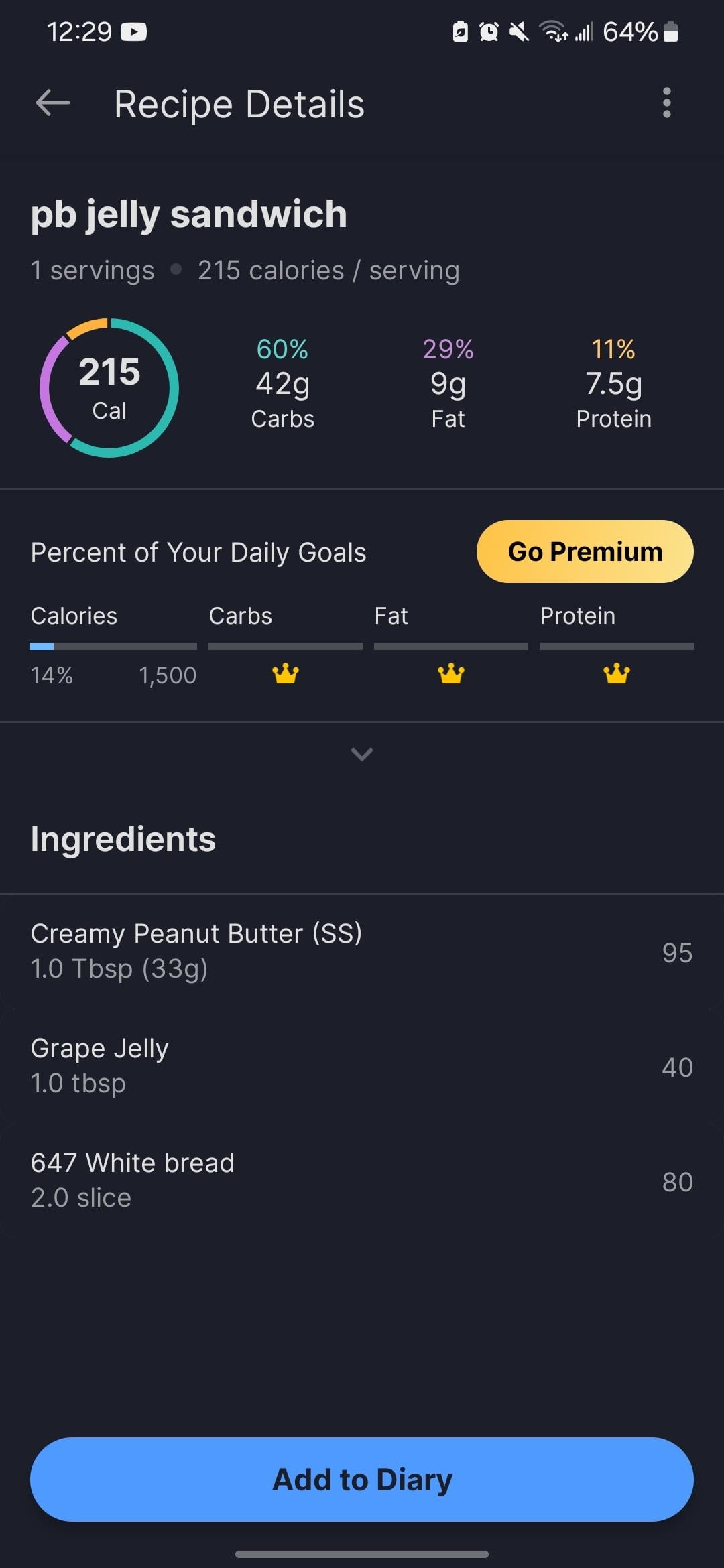This screenshot has height=1568, width=724.
Task: Expand the daily goals nutrition details chevron
Action: 362,755
